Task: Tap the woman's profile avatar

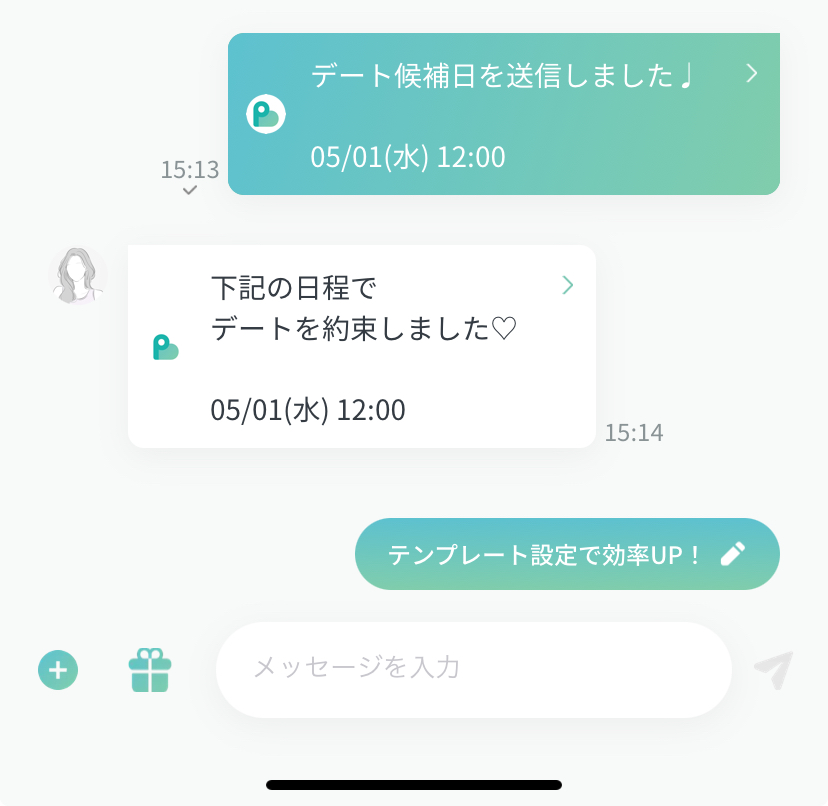Action: (x=77, y=275)
